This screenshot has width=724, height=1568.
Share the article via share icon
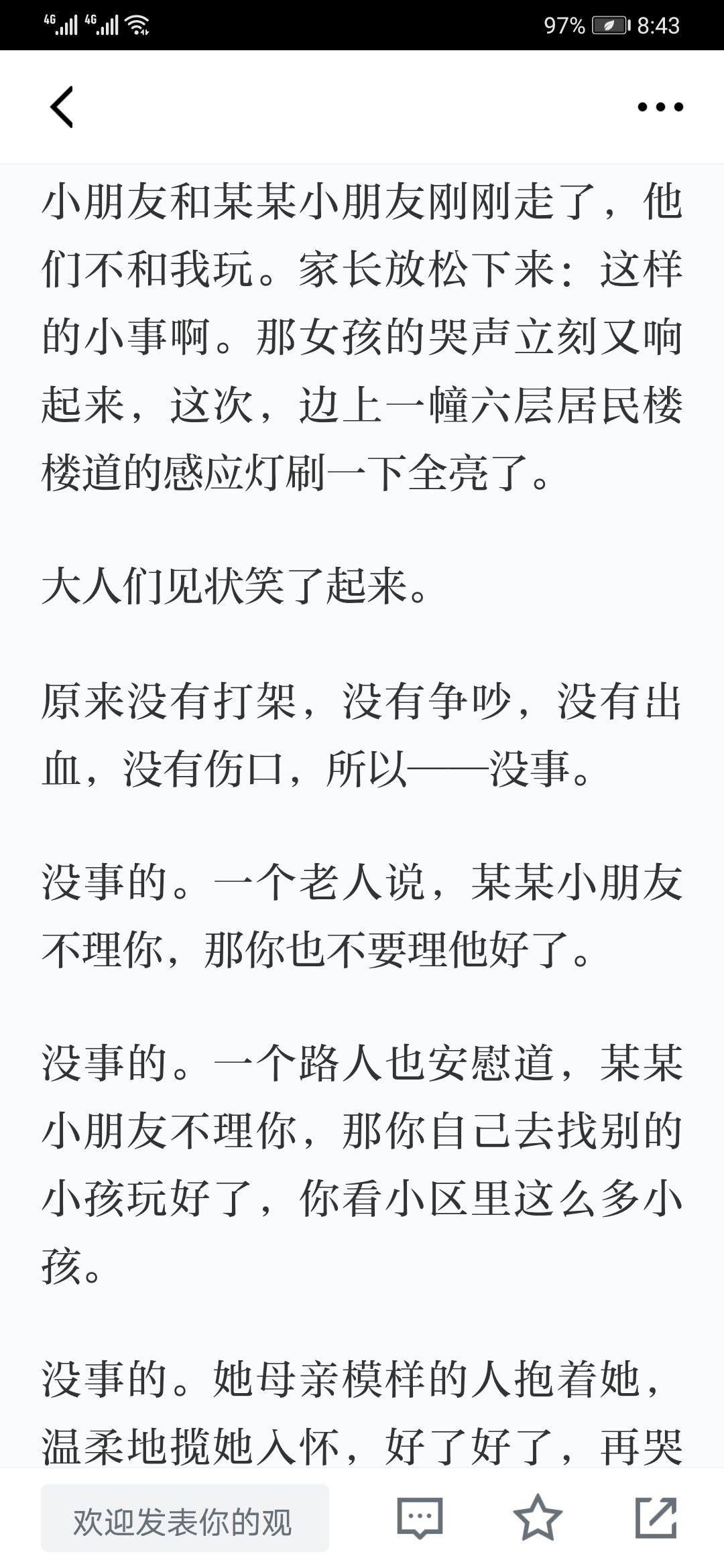point(656,1517)
